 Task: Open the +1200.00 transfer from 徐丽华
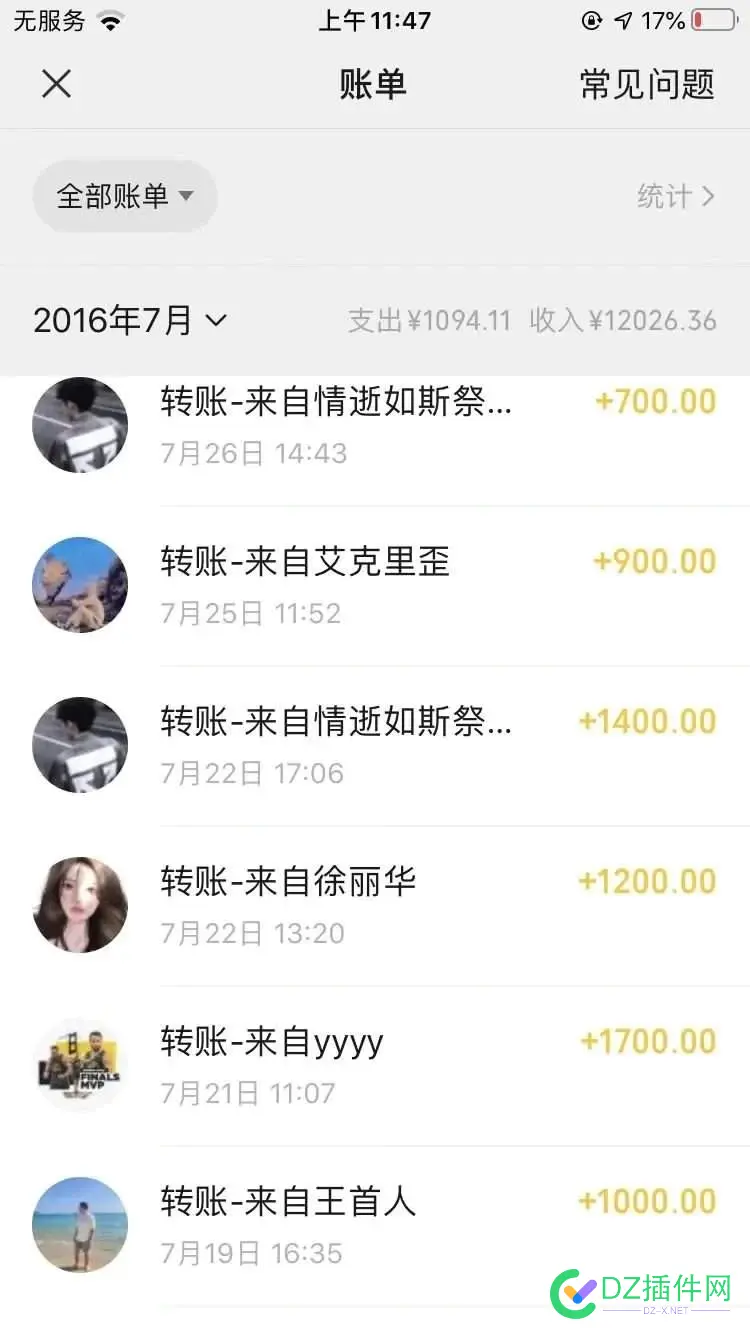pyautogui.click(x=400, y=905)
